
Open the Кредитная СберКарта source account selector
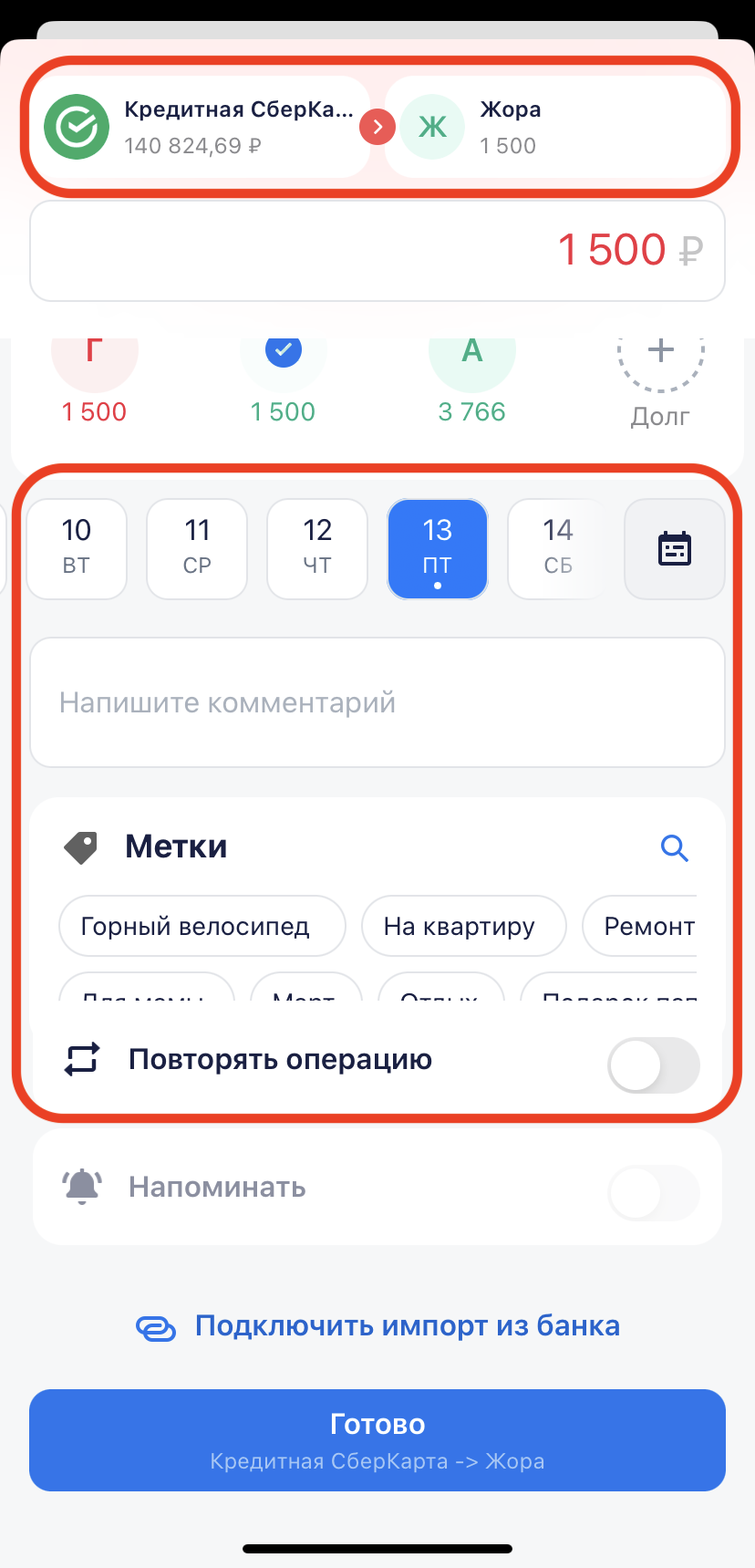201,127
